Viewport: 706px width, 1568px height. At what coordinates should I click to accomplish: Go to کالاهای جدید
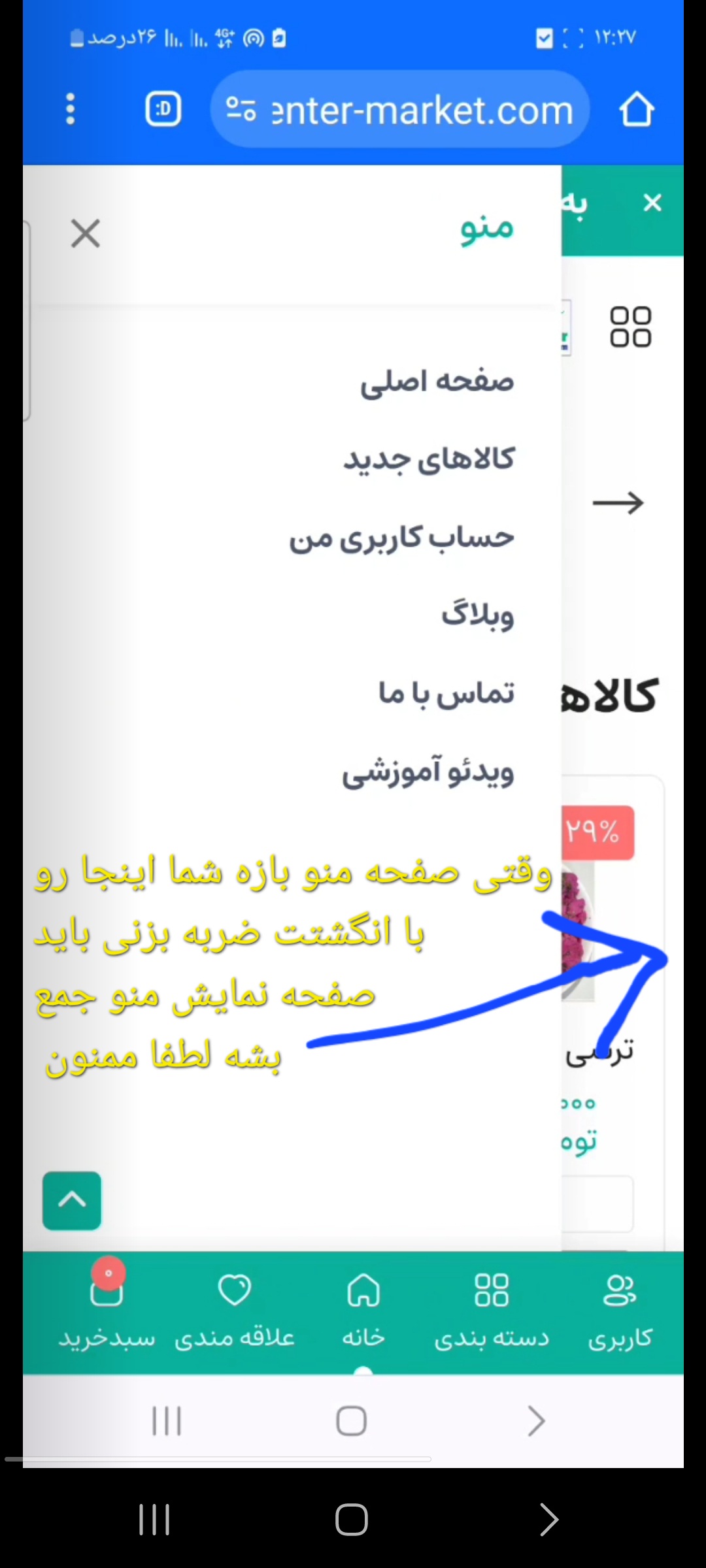[x=429, y=459]
